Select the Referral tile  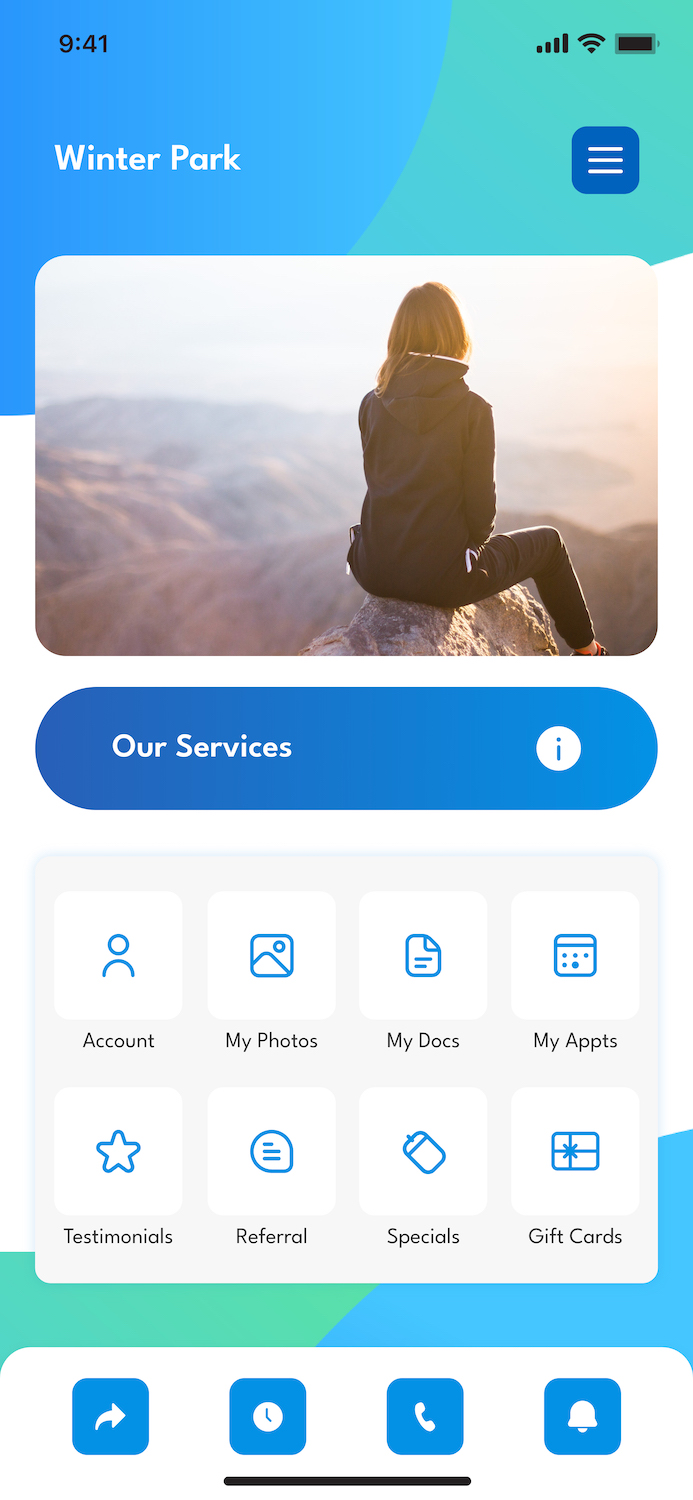point(271,1152)
